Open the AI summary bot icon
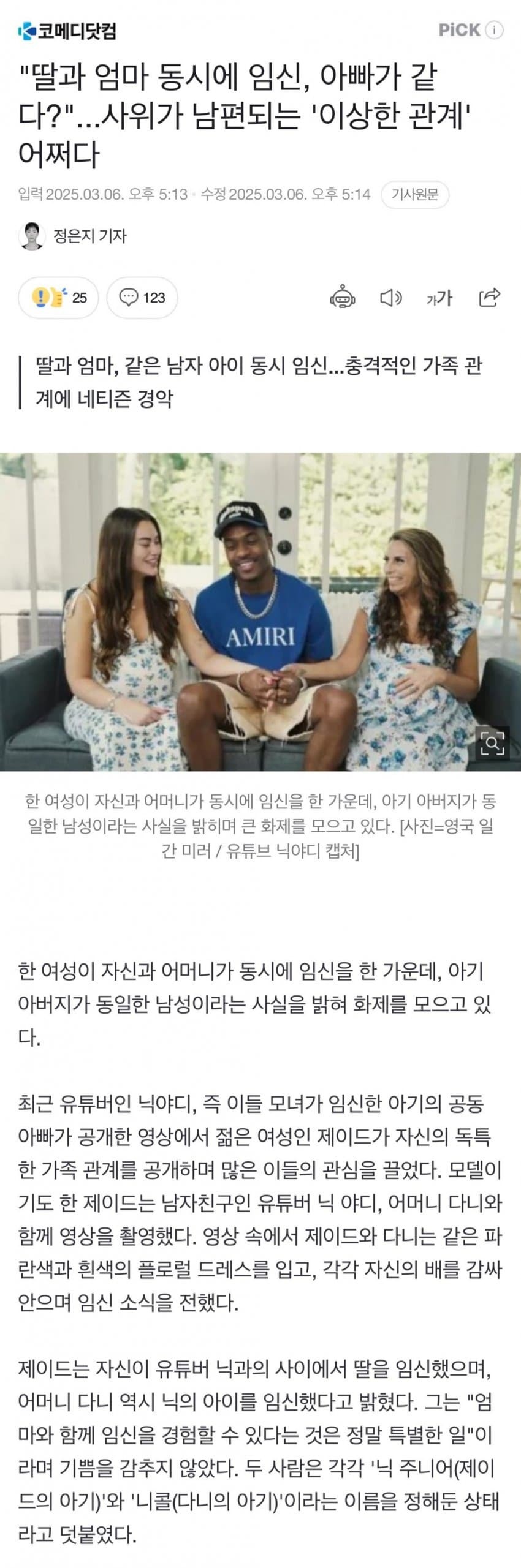Screen dimensions: 521x1568 (x=342, y=298)
